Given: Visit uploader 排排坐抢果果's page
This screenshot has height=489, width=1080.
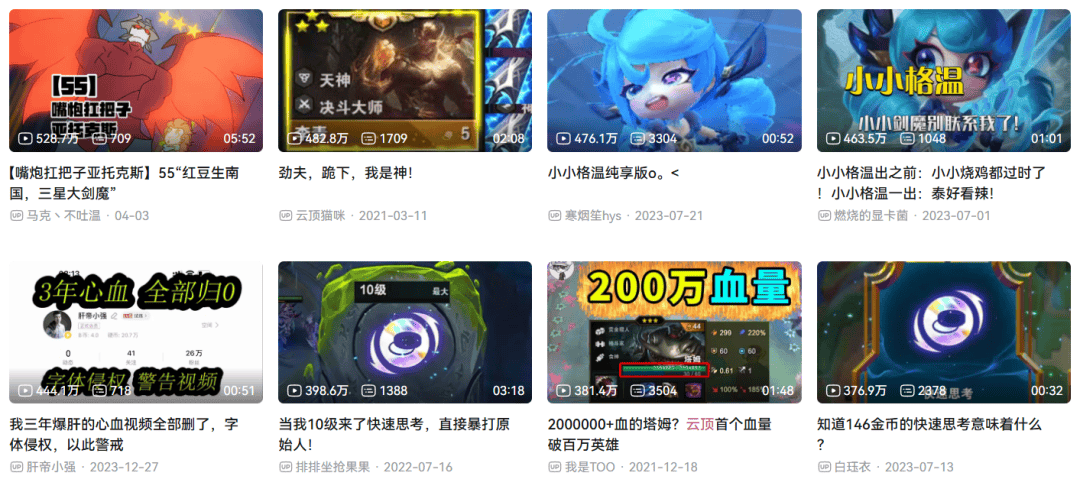Looking at the screenshot, I should (332, 467).
